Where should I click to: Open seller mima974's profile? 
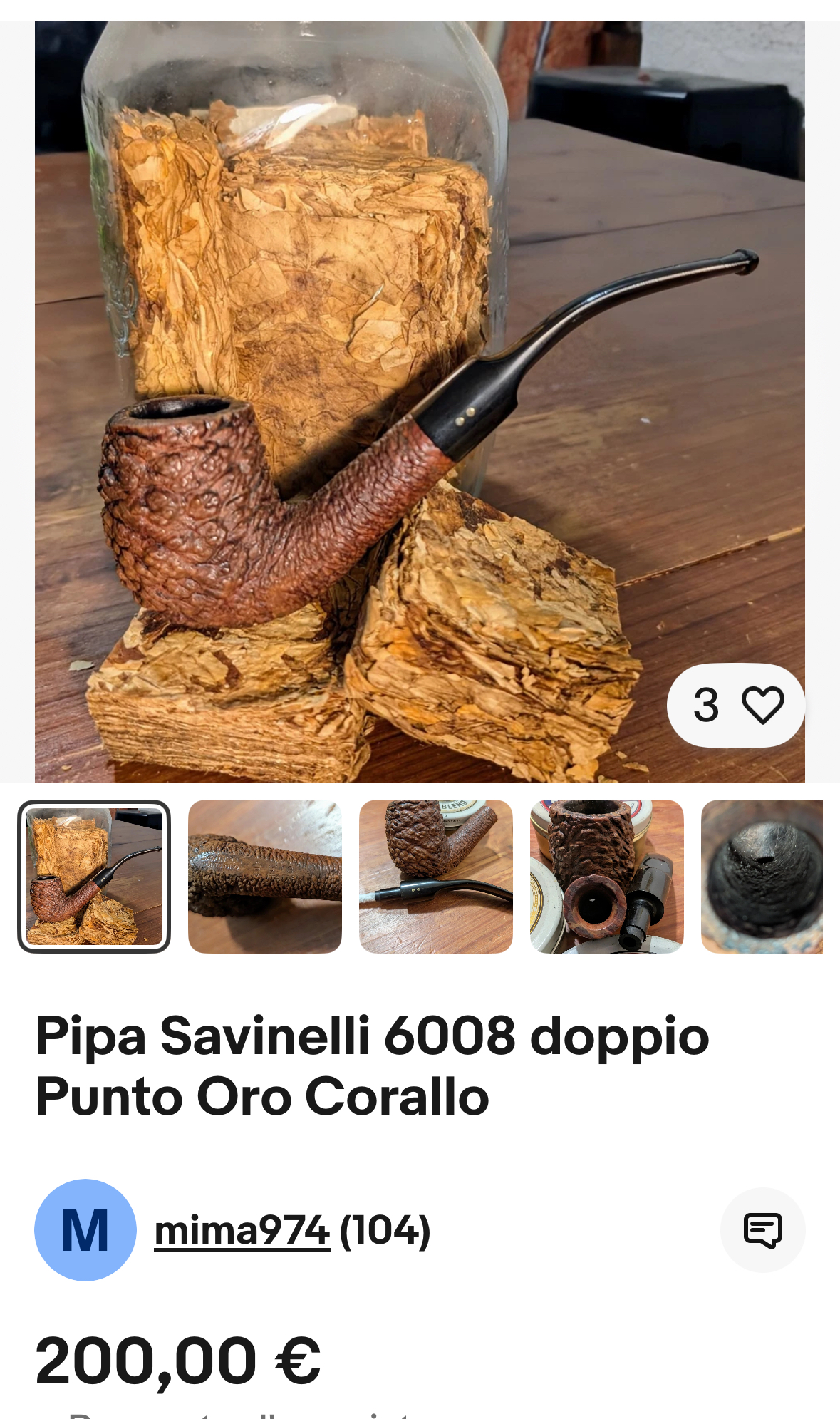[x=242, y=1230]
